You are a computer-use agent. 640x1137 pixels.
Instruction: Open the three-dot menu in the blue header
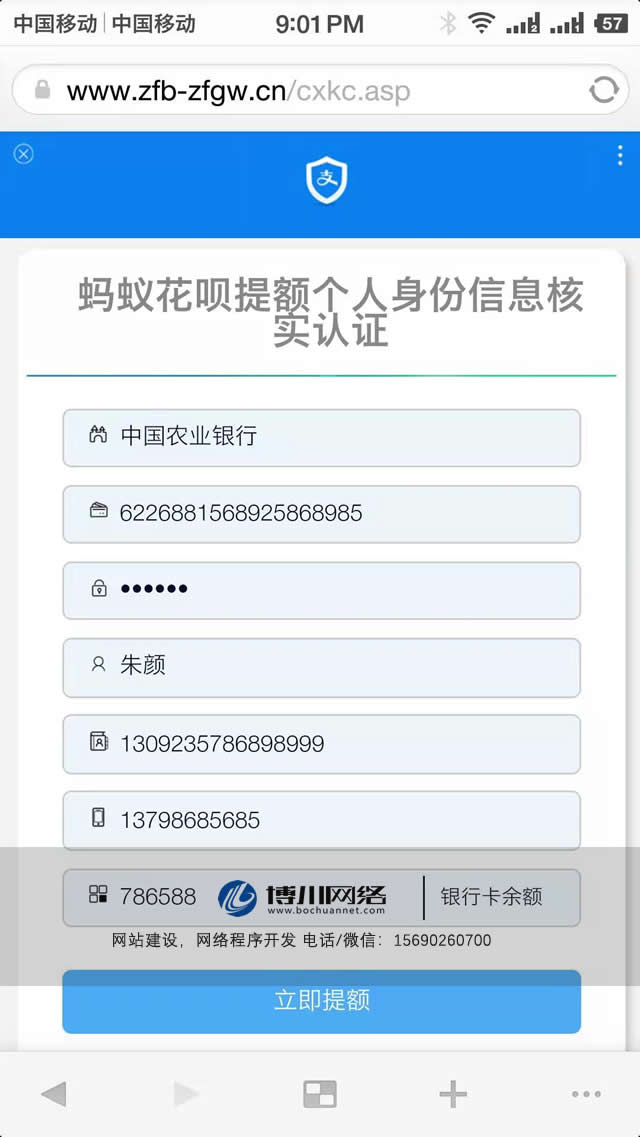620,155
